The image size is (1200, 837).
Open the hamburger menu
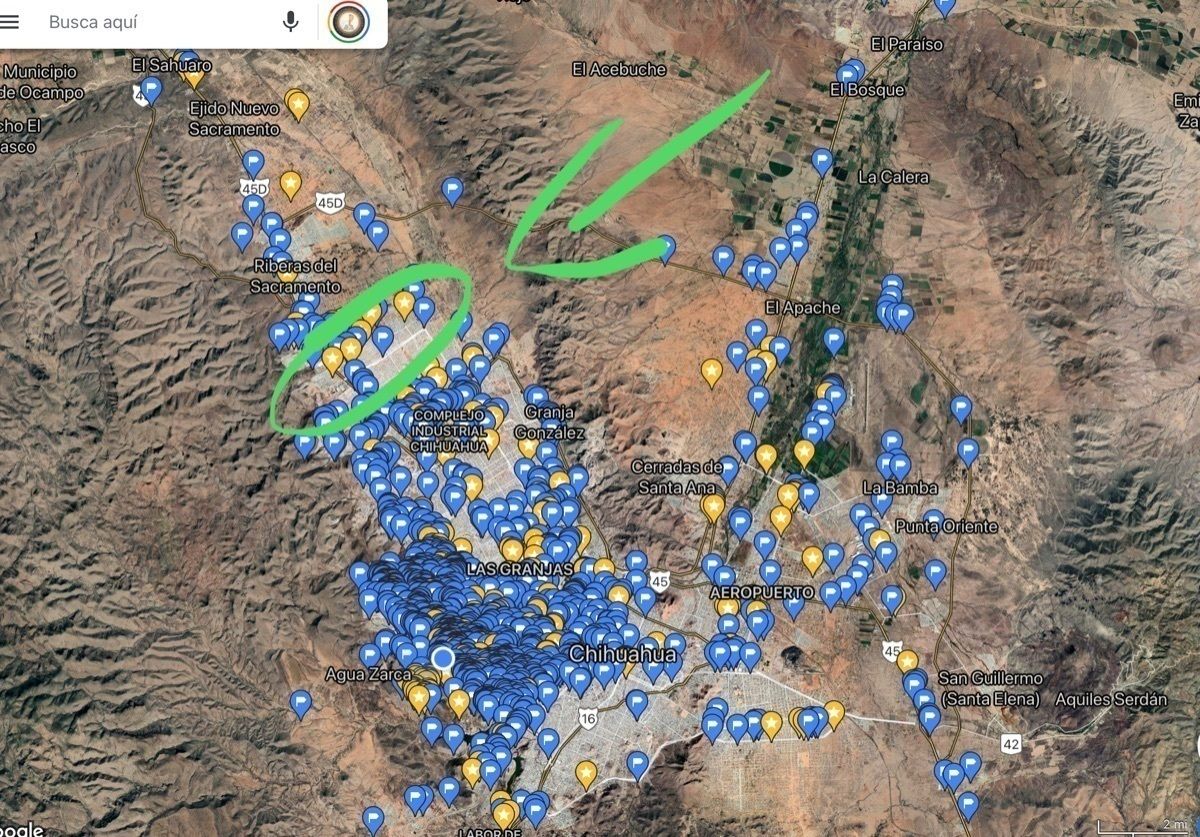(x=10, y=22)
